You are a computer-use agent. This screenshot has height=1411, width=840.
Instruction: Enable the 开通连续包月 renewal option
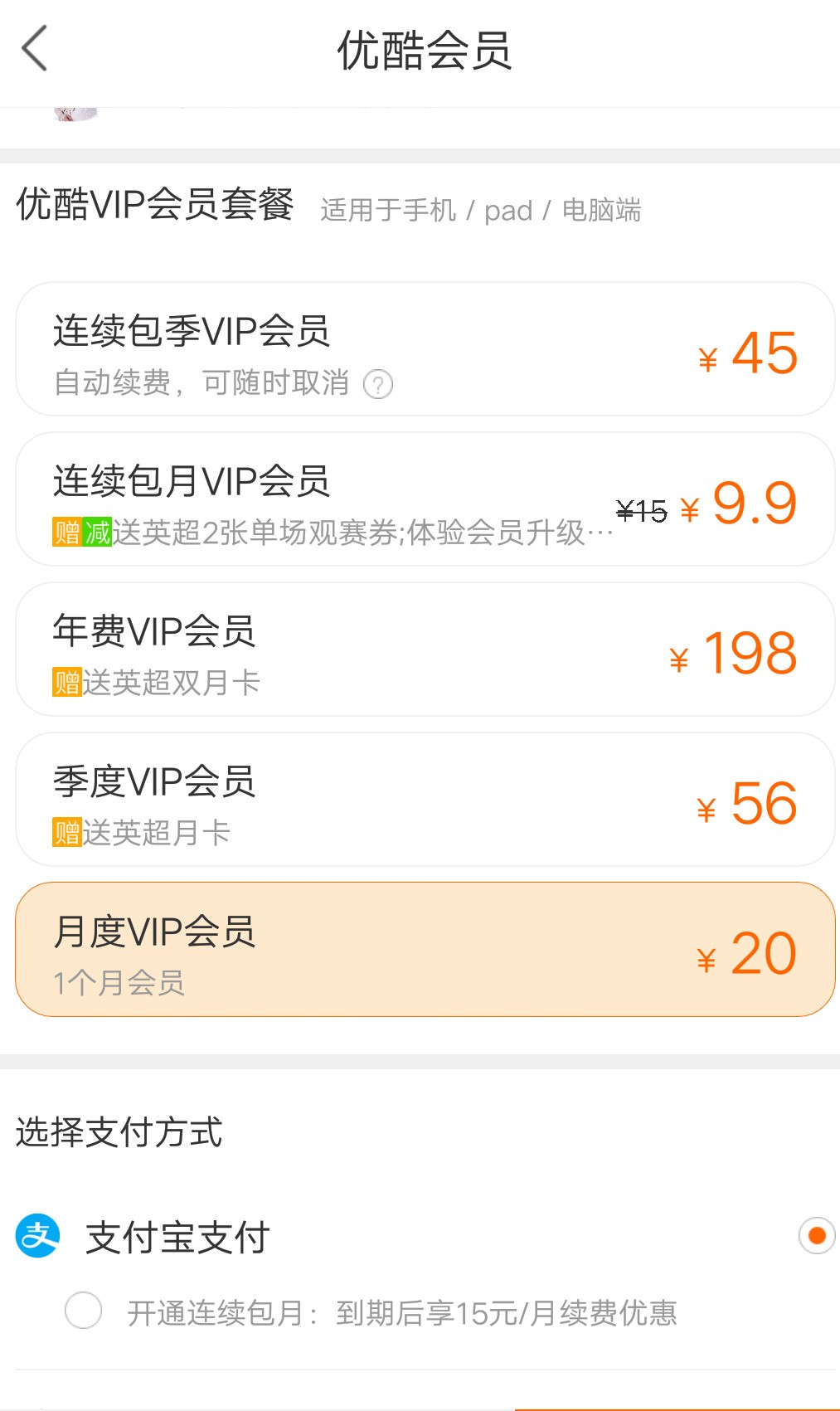pyautogui.click(x=84, y=1311)
